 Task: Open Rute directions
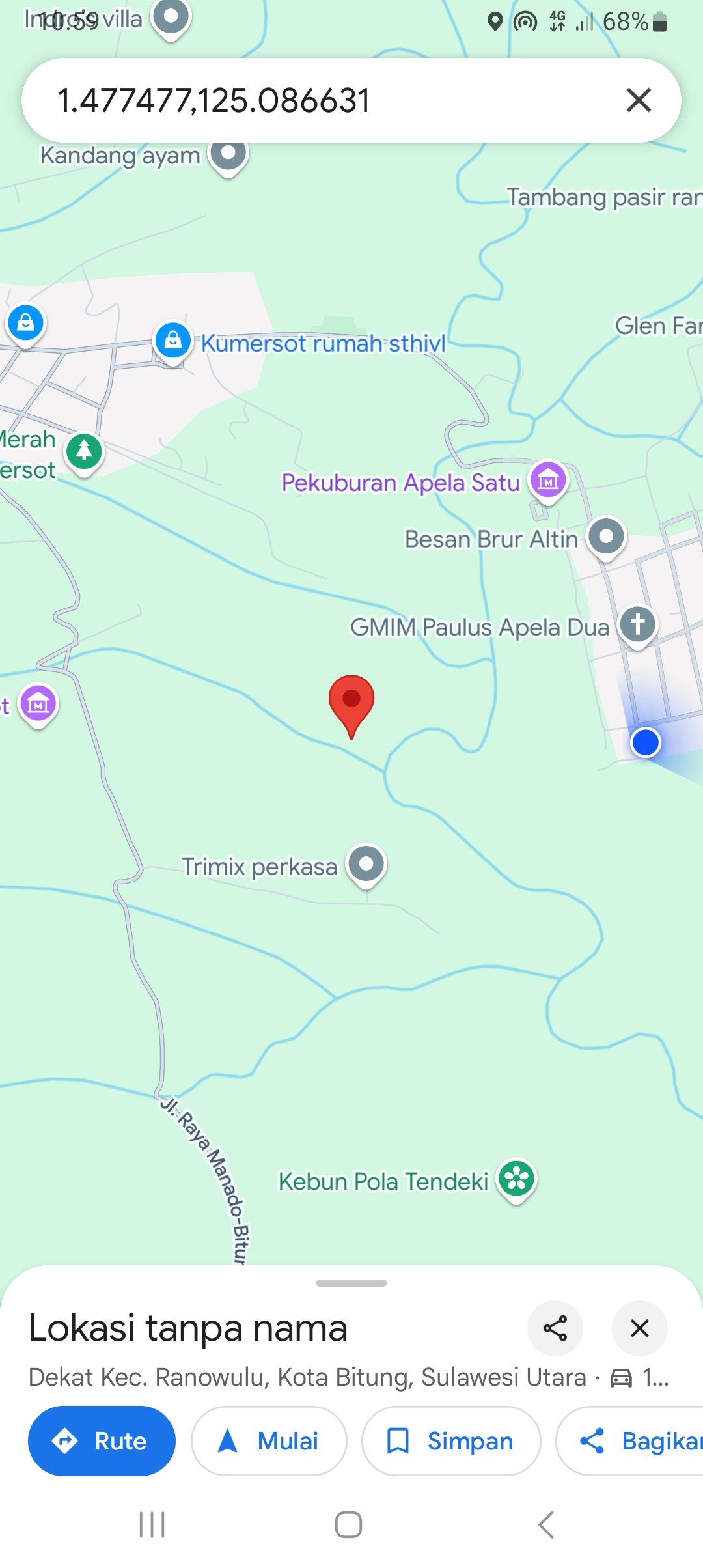point(102,1441)
